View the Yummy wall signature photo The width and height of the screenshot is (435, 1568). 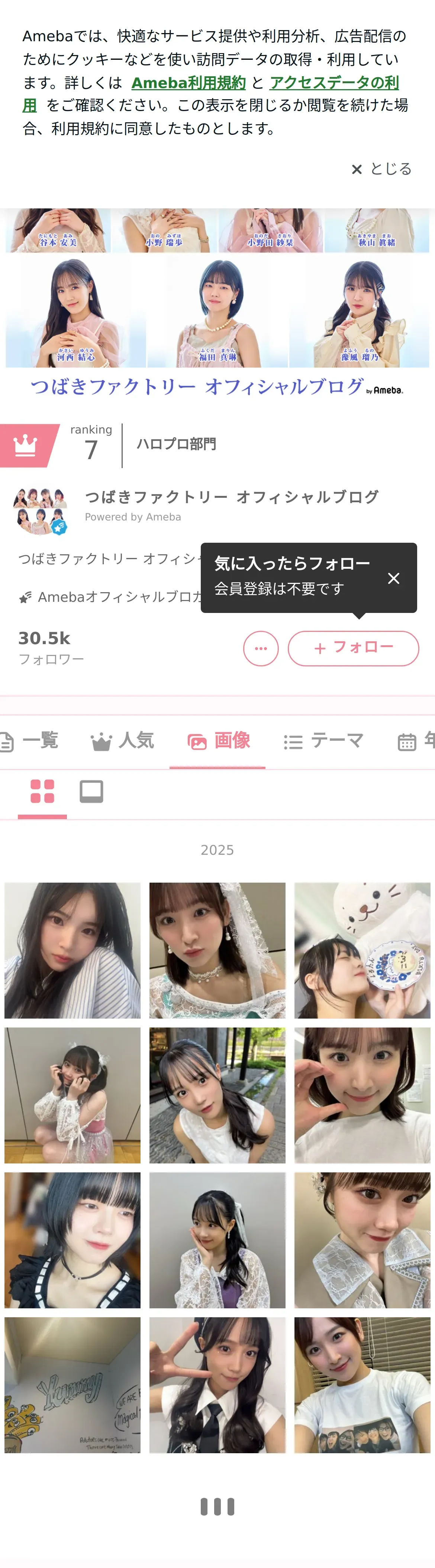pos(72,1385)
